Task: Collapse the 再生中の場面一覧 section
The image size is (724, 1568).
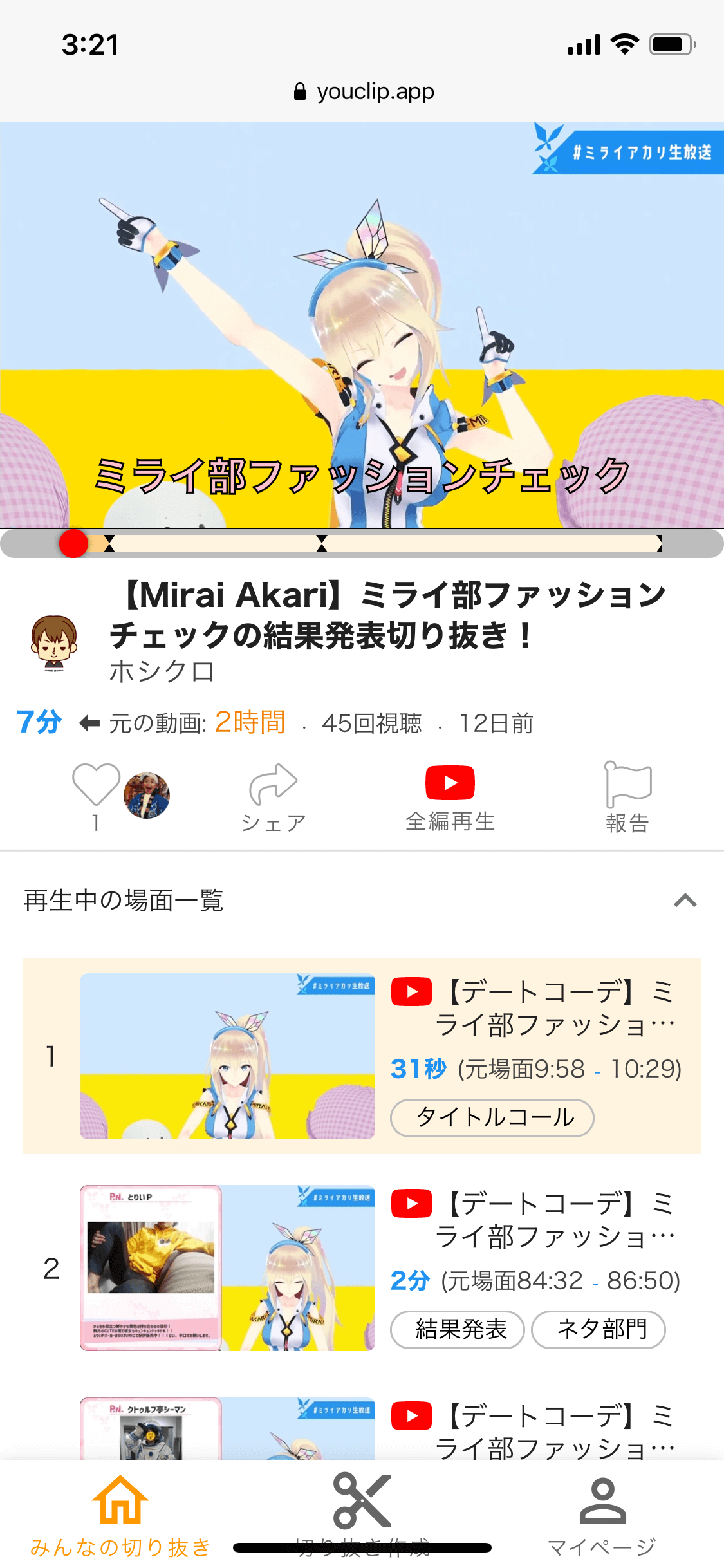Action: (x=685, y=900)
